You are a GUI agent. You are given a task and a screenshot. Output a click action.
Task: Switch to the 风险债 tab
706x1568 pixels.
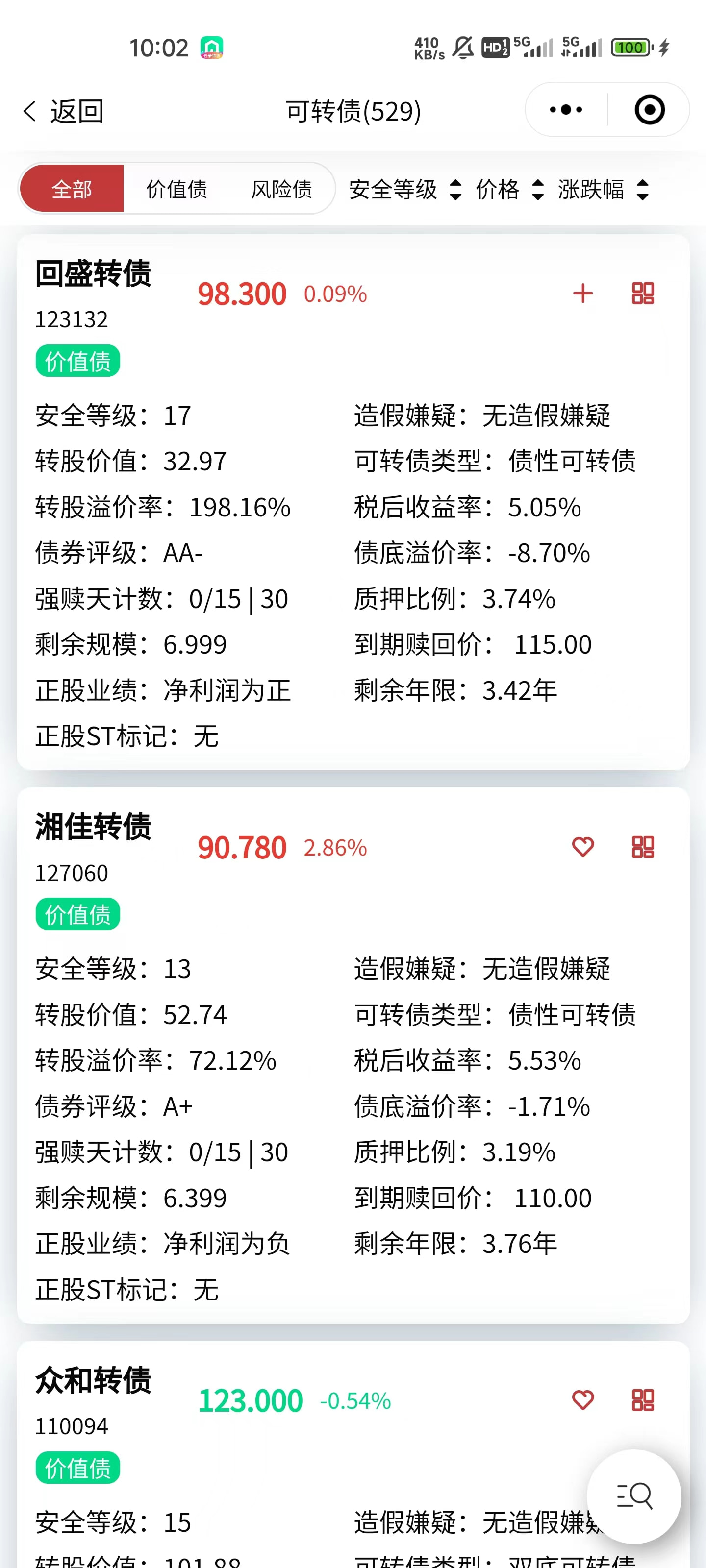(281, 189)
